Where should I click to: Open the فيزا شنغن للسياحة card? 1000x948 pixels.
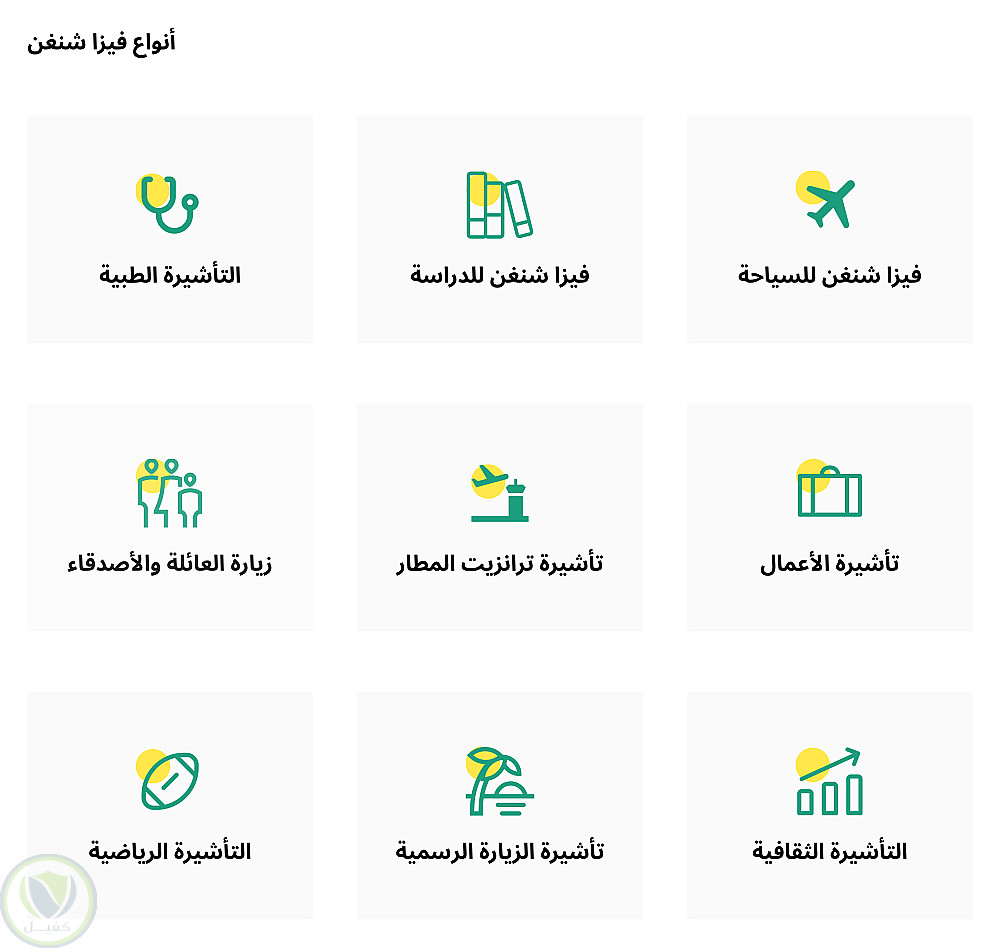click(829, 230)
